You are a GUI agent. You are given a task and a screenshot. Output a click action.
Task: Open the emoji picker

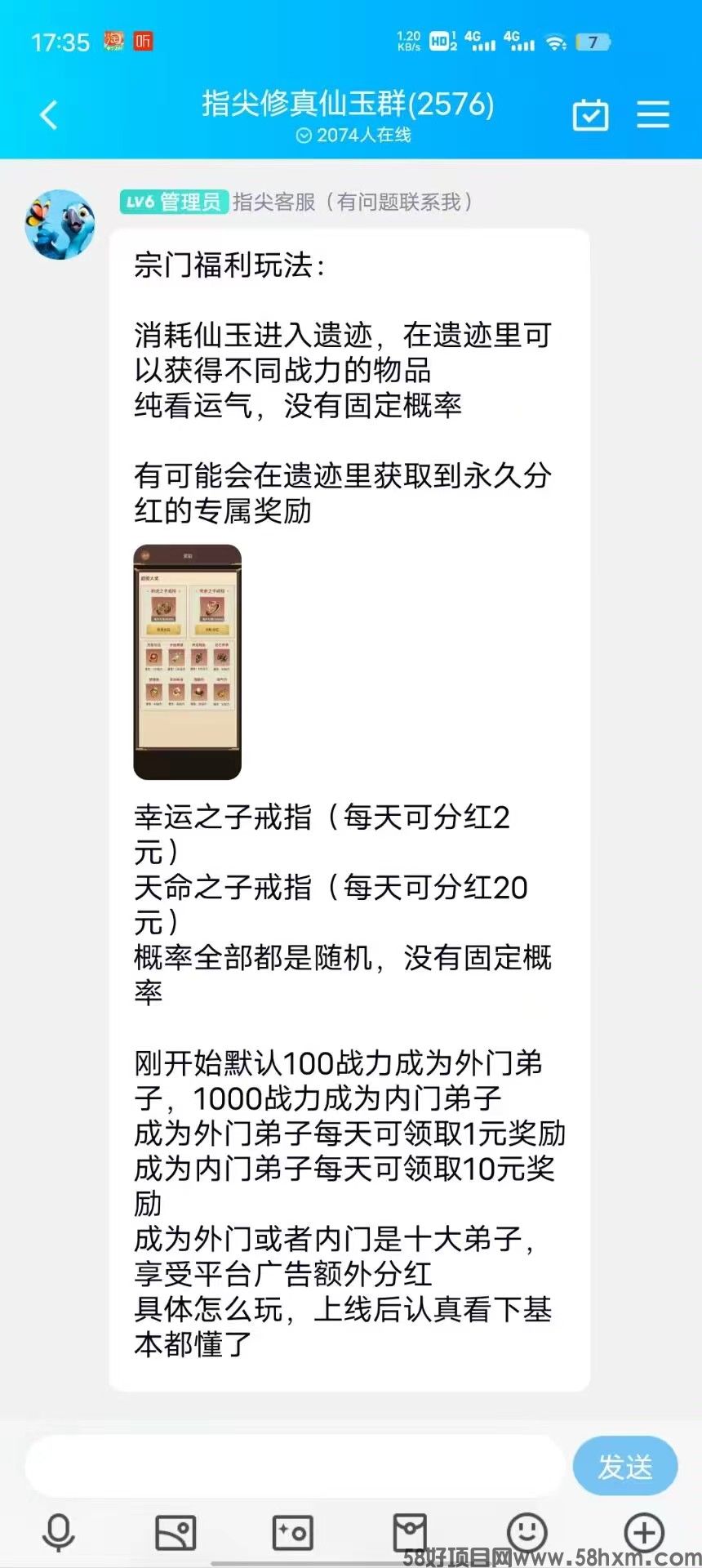[x=526, y=1532]
